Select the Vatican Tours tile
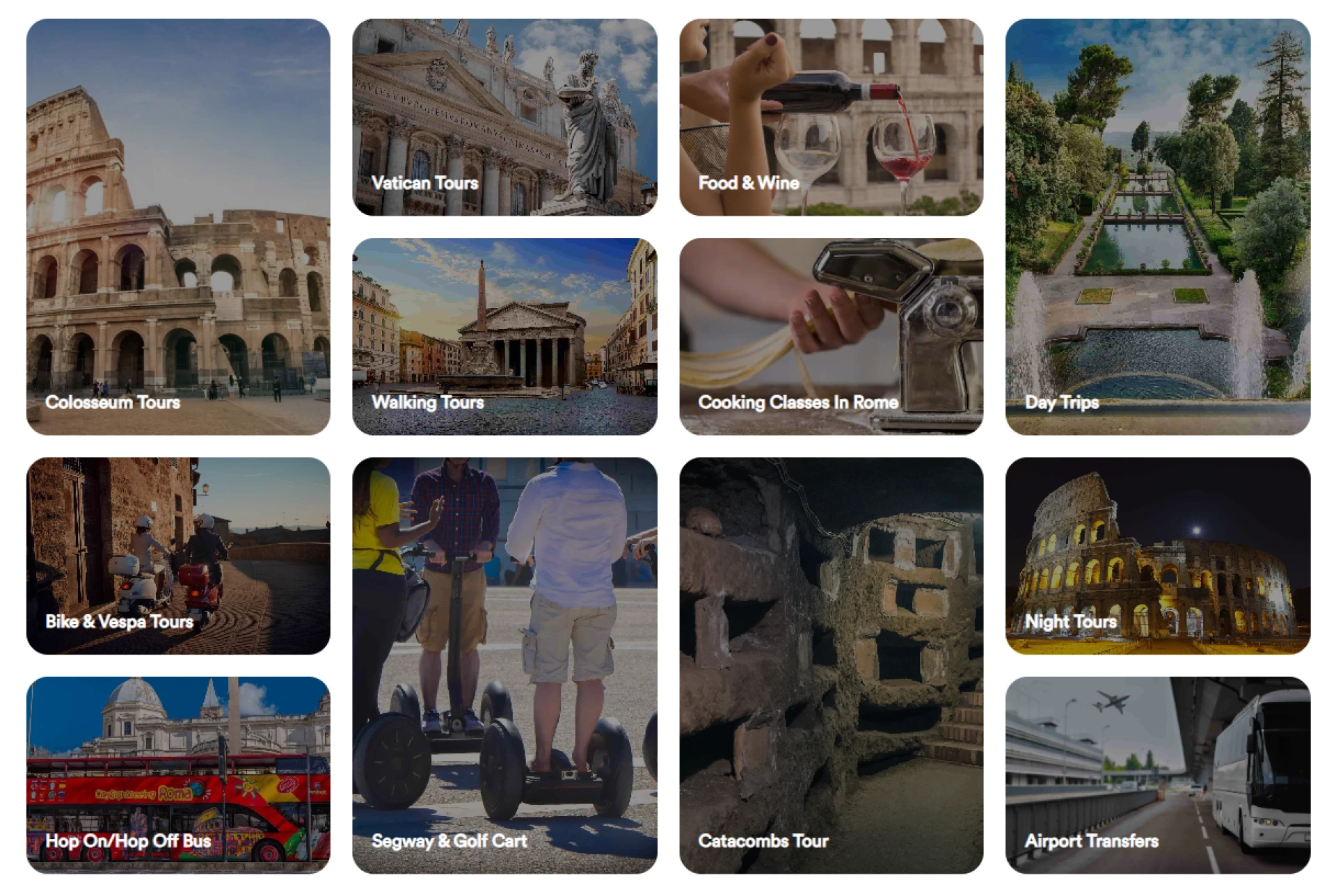Image resolution: width=1336 pixels, height=896 pixels. (x=504, y=117)
